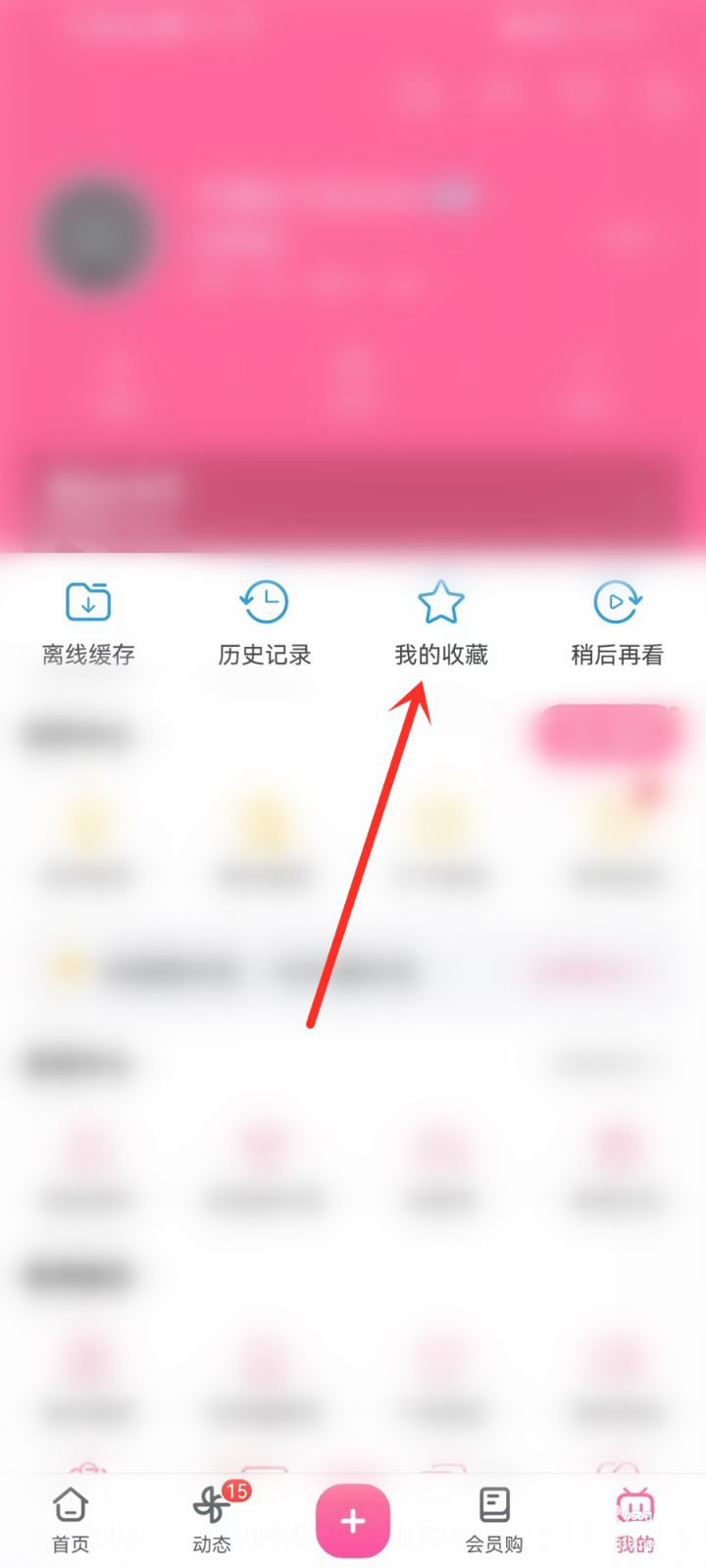Open watch history (历史记录)

point(265,622)
